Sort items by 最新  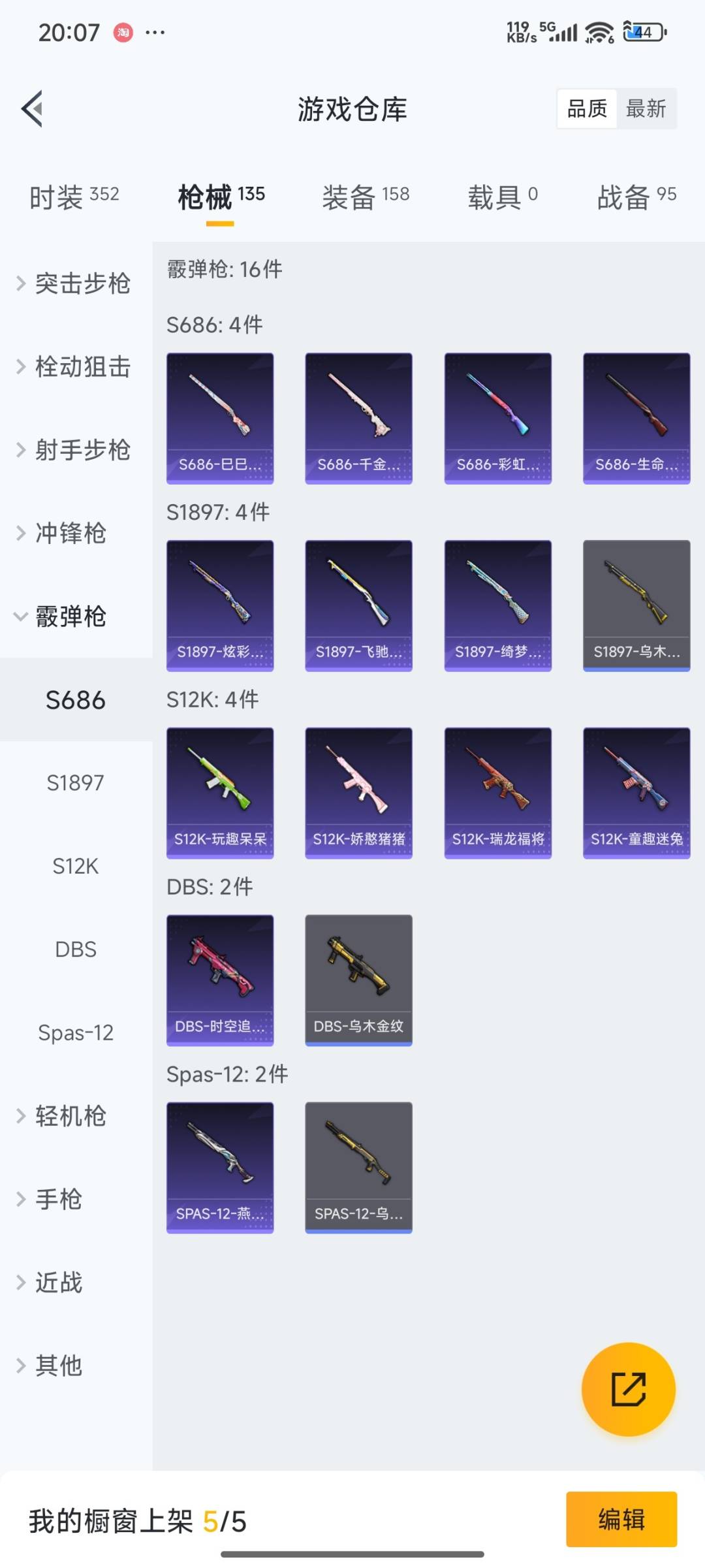coord(646,108)
